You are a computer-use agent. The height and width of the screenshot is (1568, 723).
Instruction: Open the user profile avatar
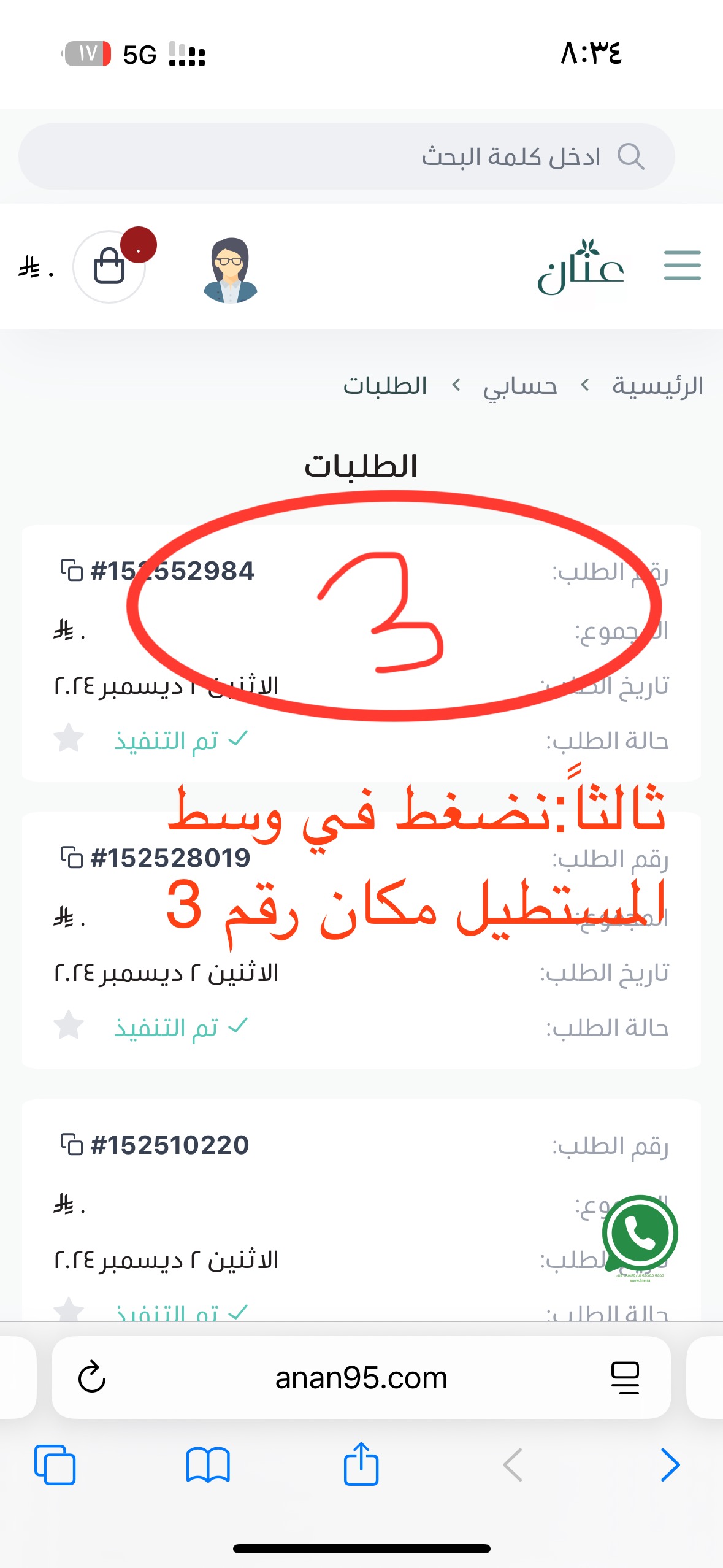[x=230, y=271]
